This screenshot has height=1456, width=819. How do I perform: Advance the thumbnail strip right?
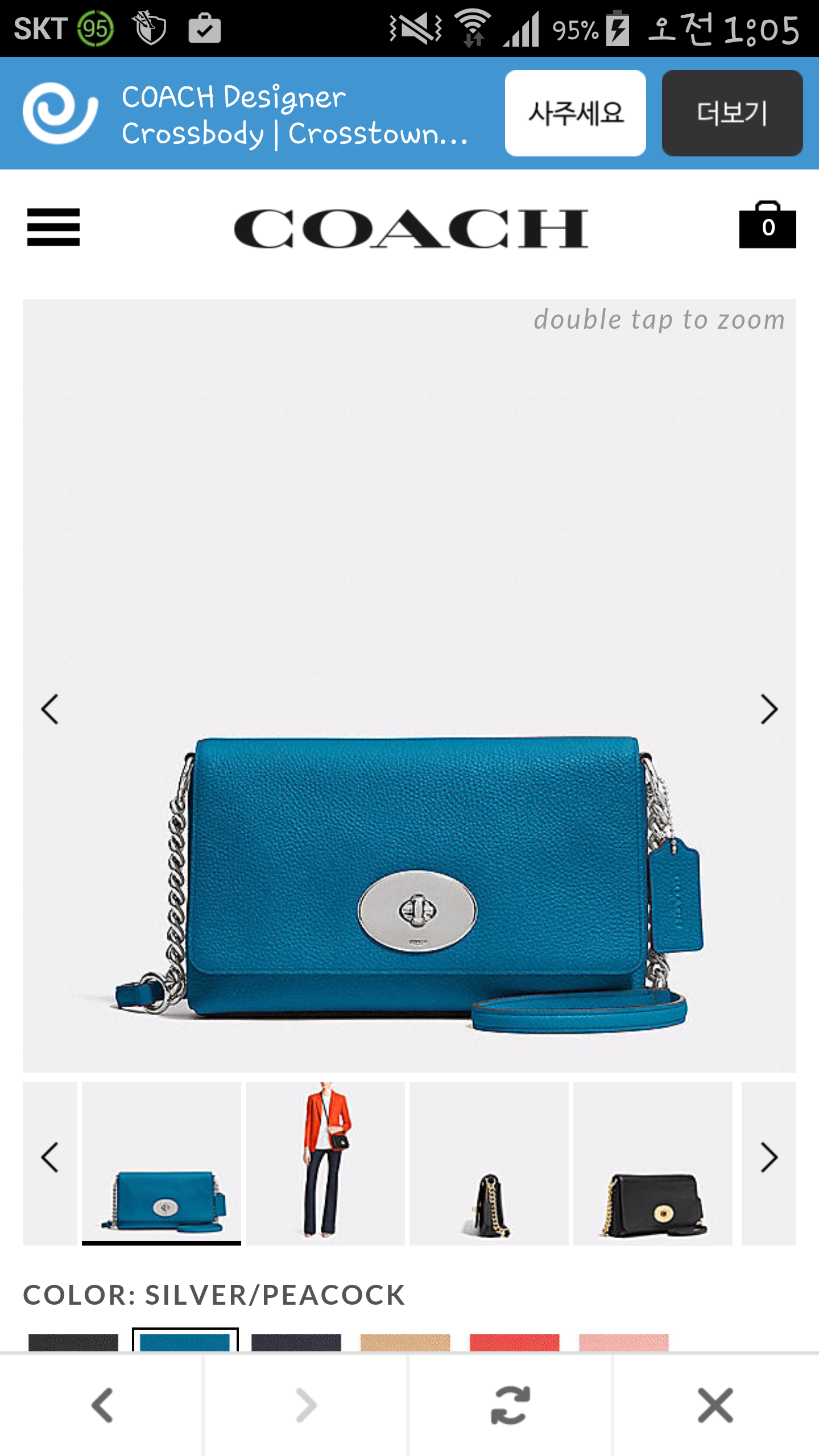pyautogui.click(x=769, y=1157)
